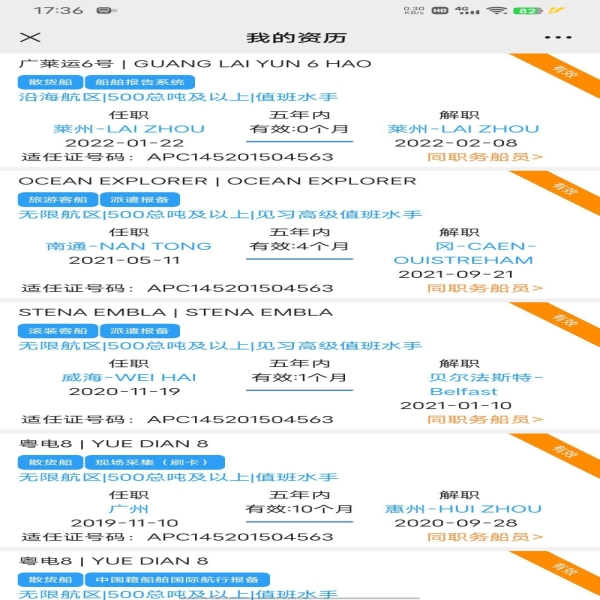Tap the 船舶报告系统 tag
The image size is (600, 600).
tap(139, 82)
